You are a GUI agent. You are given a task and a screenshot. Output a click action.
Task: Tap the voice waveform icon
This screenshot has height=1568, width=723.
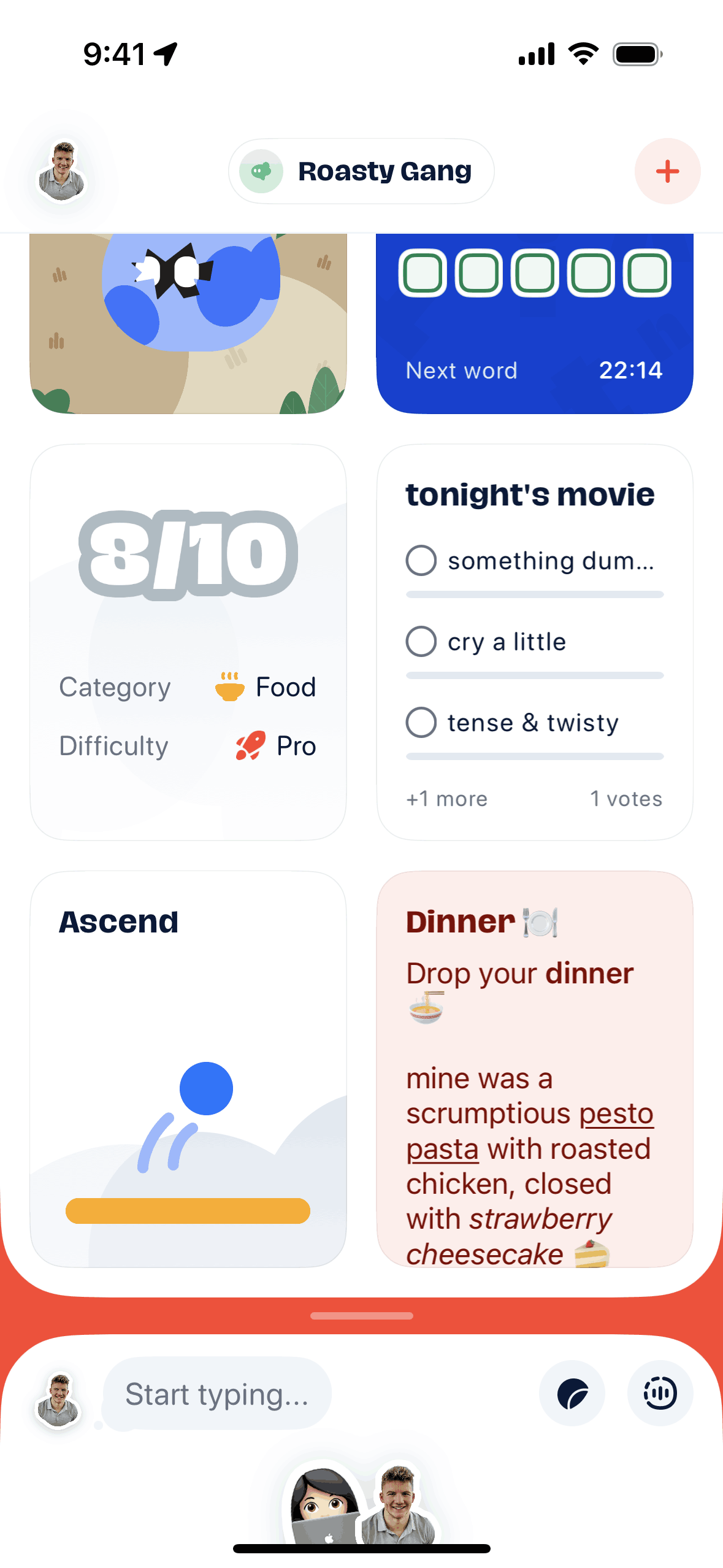click(660, 1394)
